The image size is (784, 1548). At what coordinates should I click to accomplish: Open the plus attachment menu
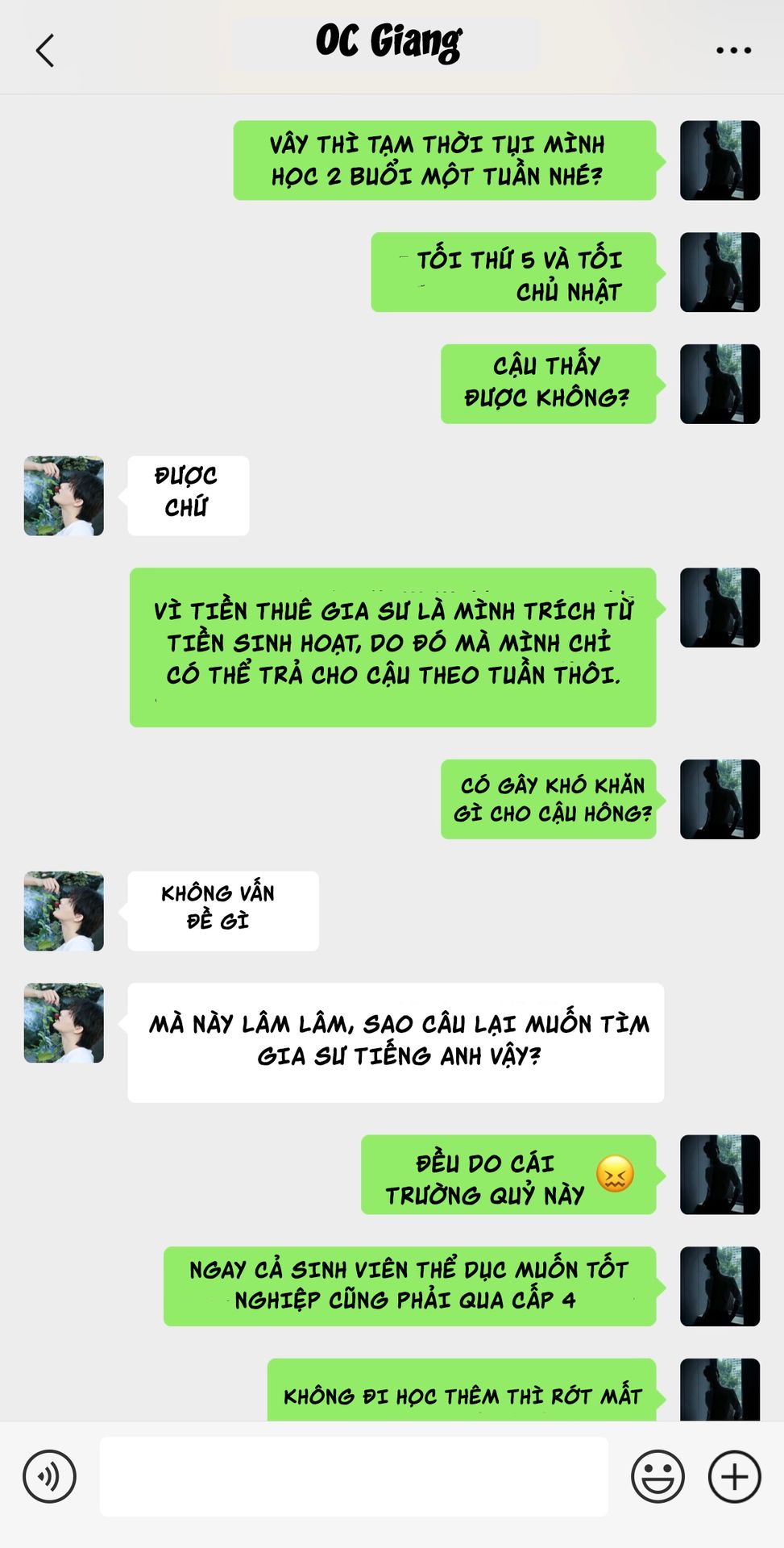coord(734,1476)
